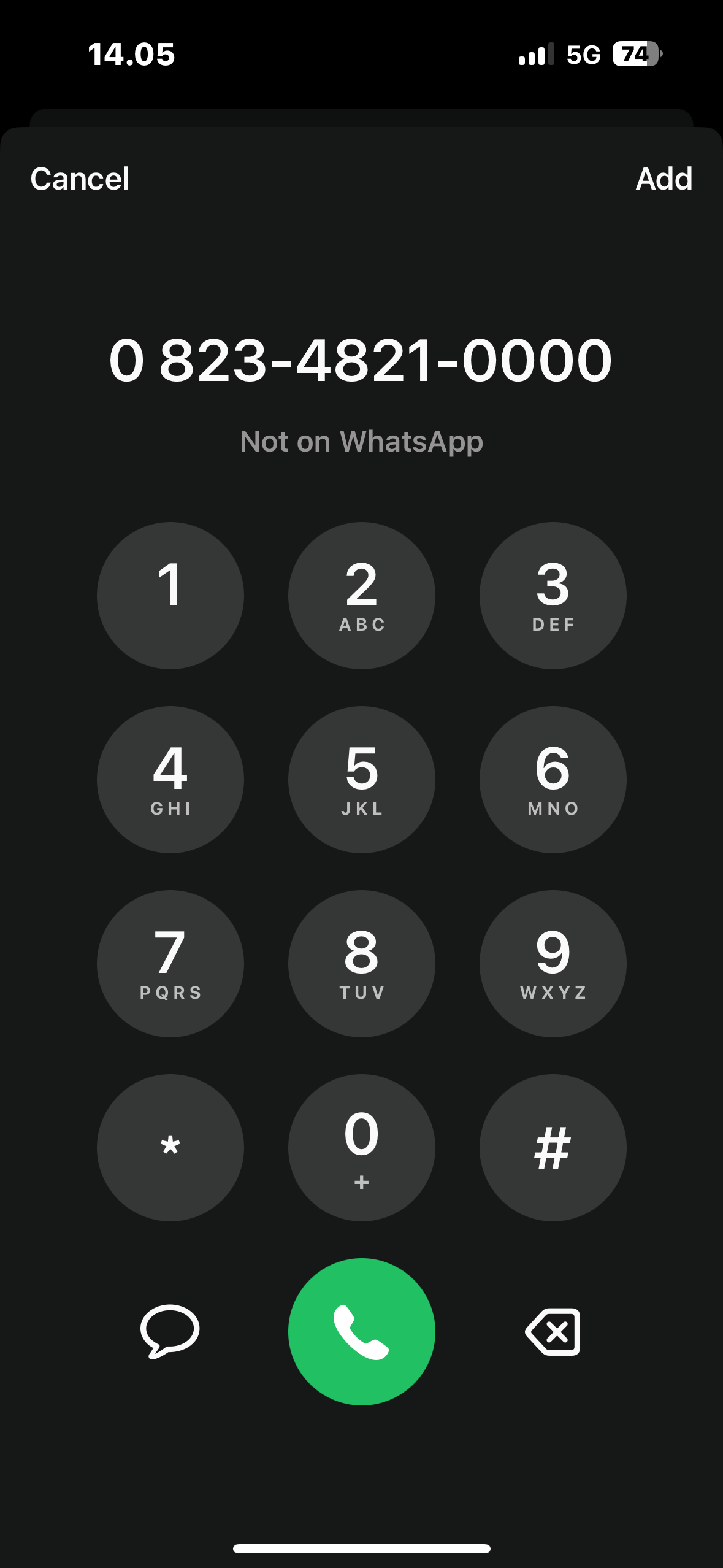Enter digit 8 (TUV)
Viewport: 723px width, 1568px height.
coord(362,963)
